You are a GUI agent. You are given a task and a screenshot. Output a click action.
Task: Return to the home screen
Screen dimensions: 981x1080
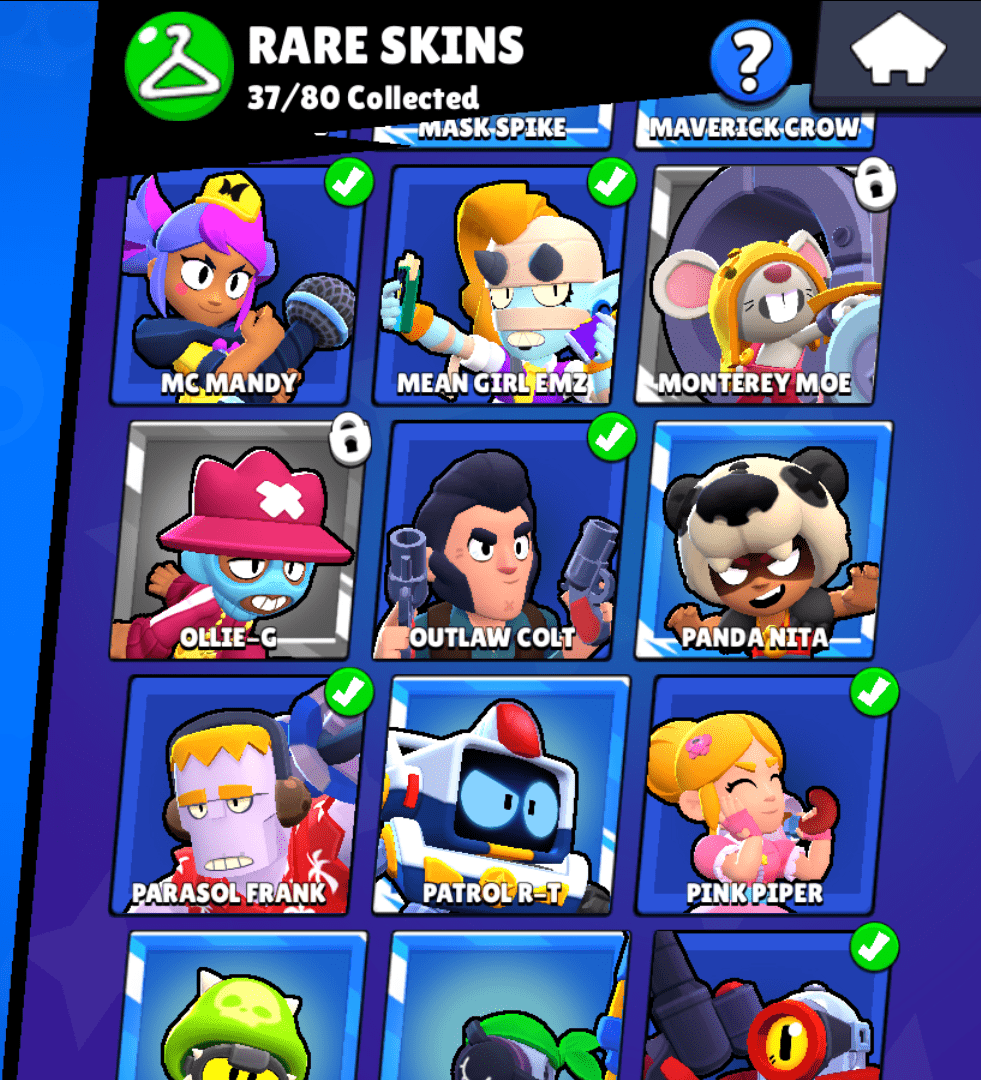click(x=898, y=52)
